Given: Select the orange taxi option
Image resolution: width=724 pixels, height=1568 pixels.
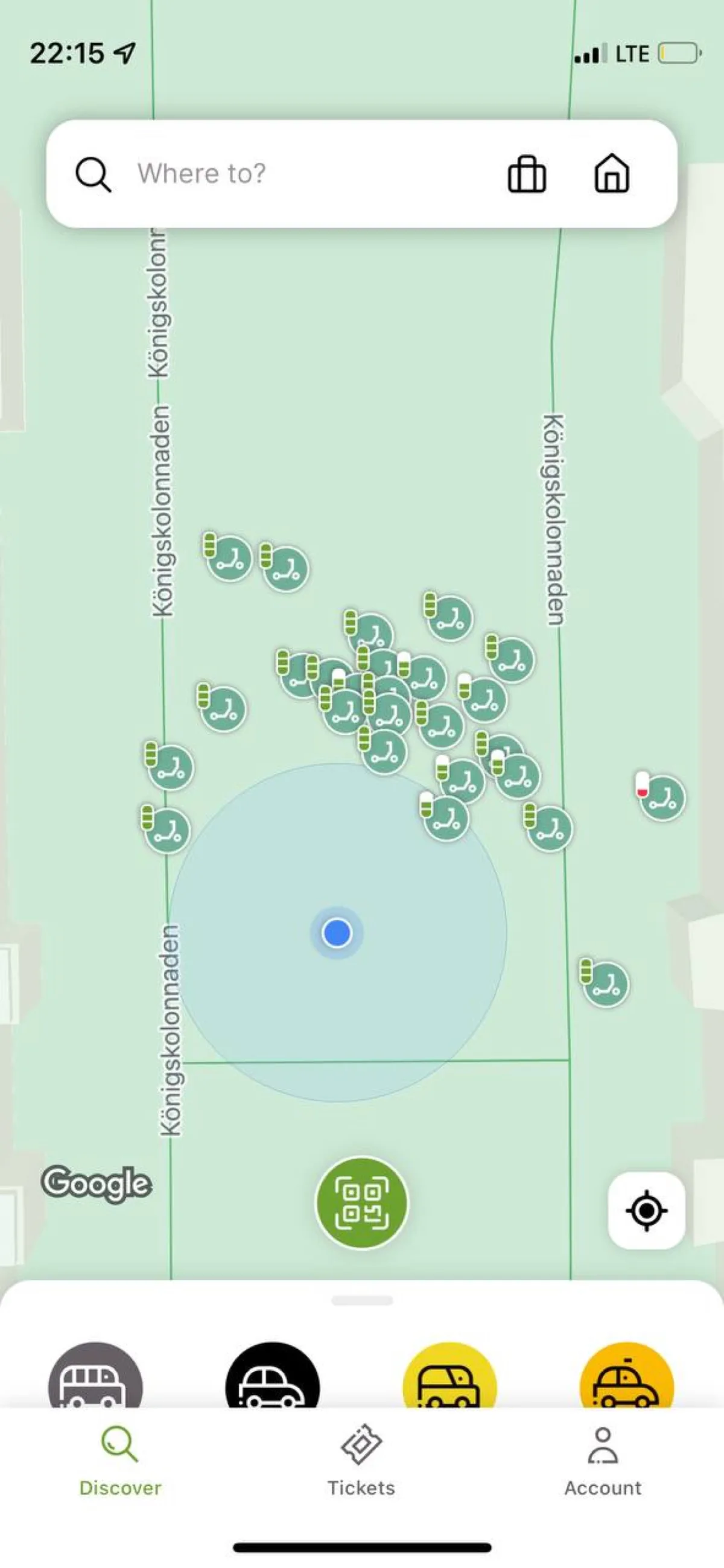Looking at the screenshot, I should click(627, 1376).
